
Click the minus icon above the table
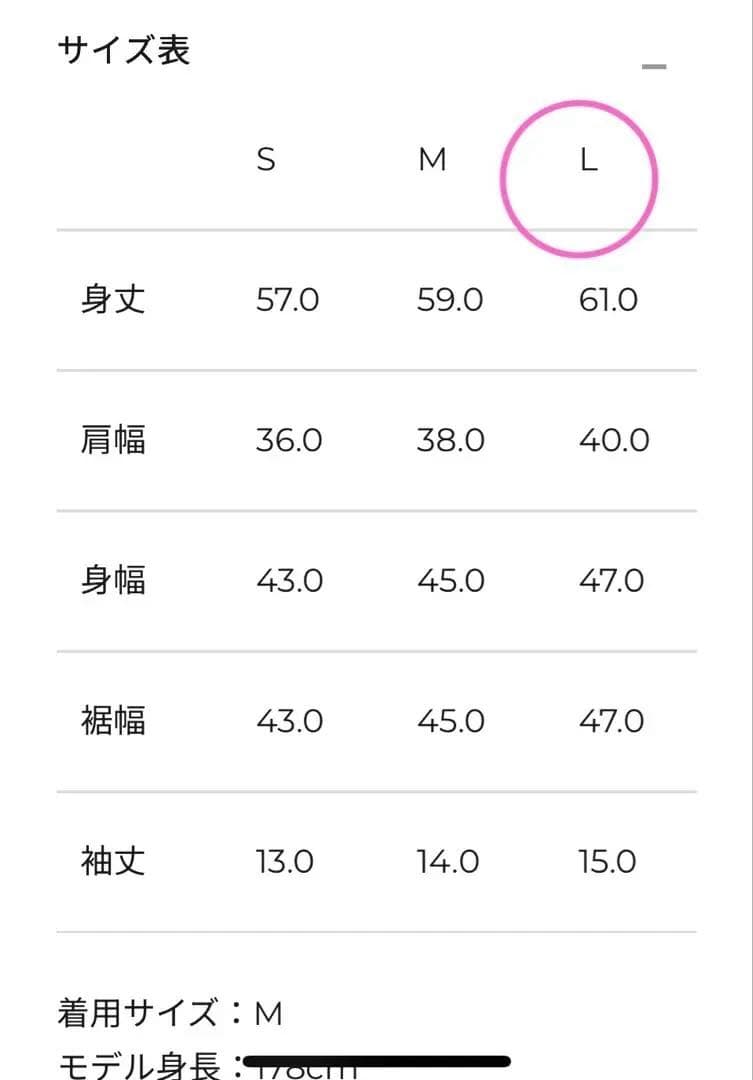click(656, 63)
